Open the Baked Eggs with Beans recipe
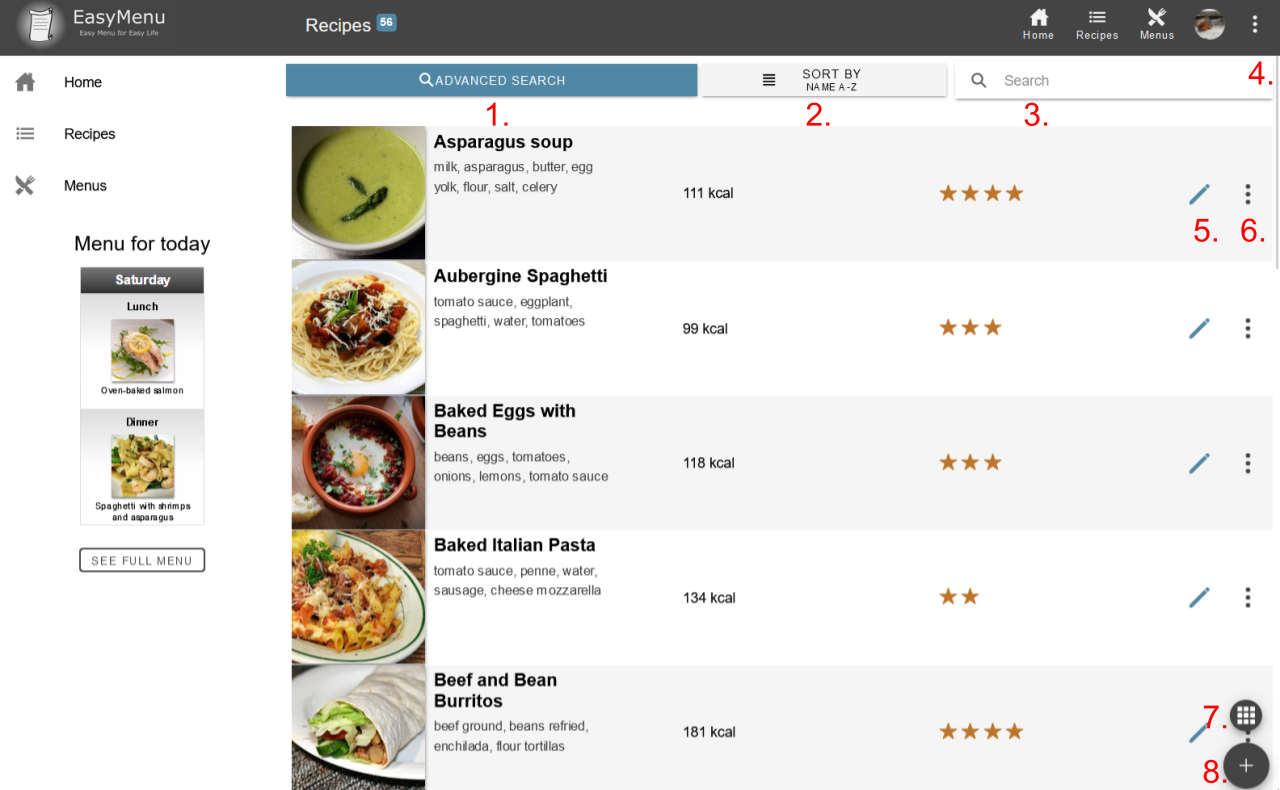The width and height of the screenshot is (1280, 790). (504, 421)
